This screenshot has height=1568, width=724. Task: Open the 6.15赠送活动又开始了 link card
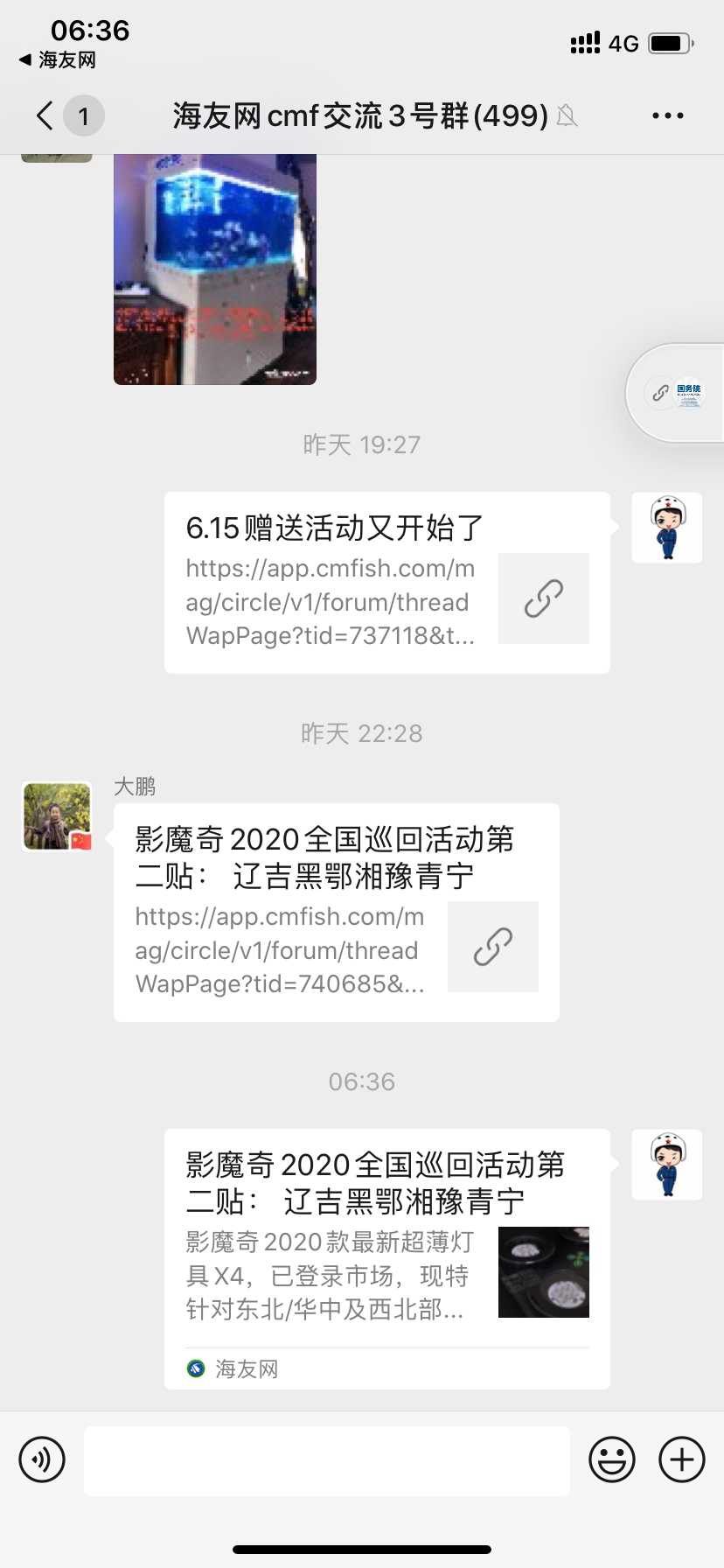point(386,583)
